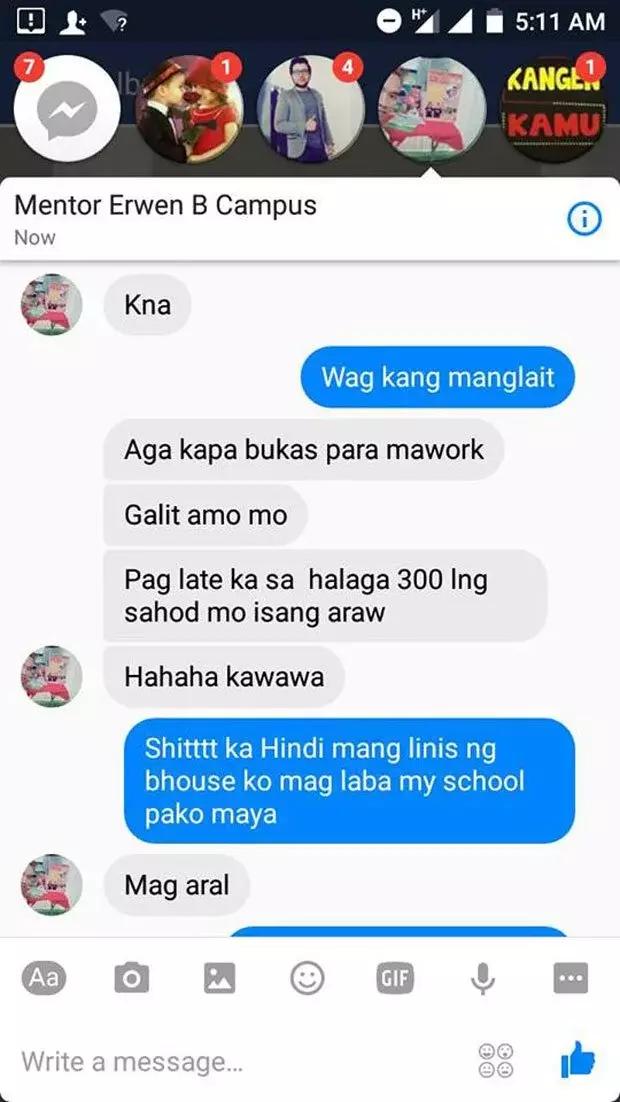
Task: Open the chat head showing two children
Action: point(190,110)
